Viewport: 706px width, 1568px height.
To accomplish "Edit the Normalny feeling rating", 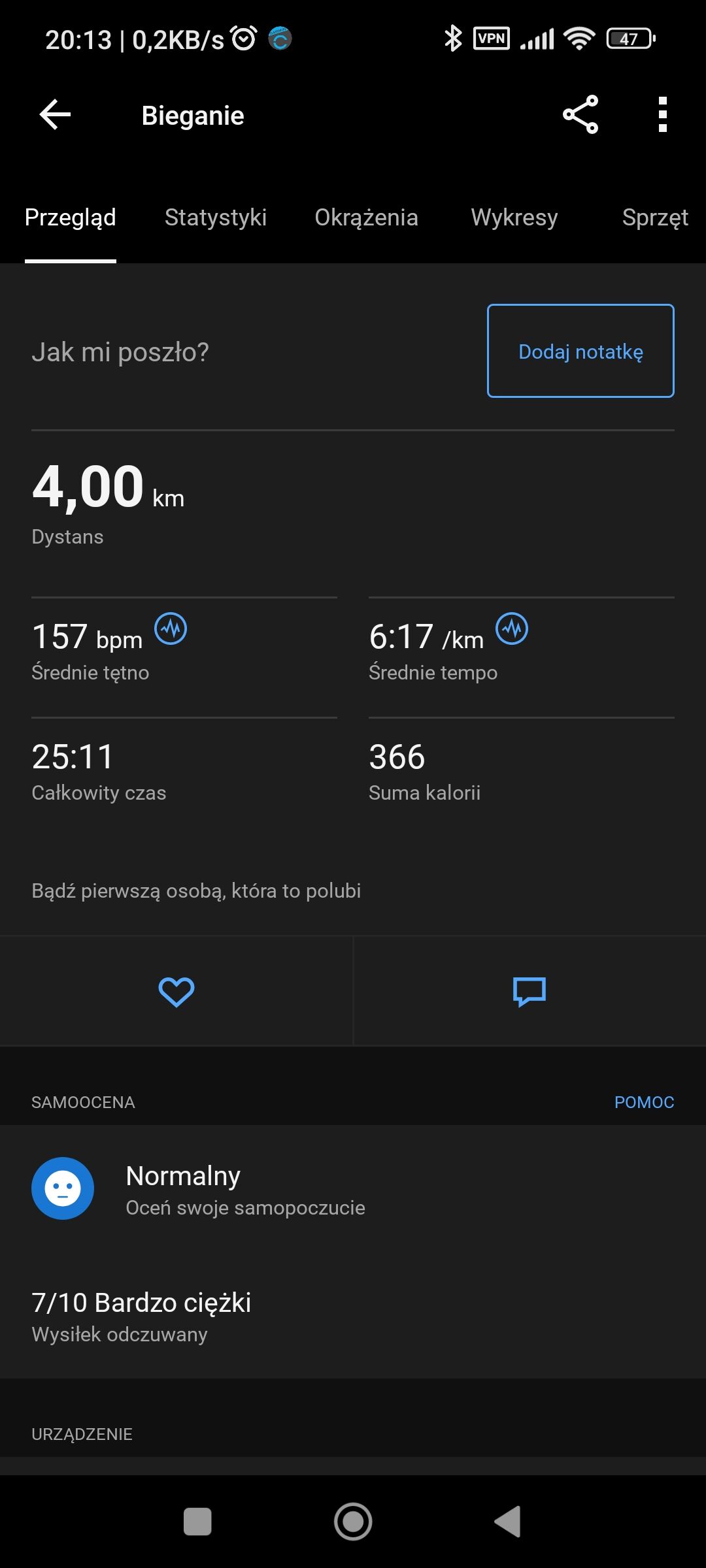I will tap(196, 1189).
